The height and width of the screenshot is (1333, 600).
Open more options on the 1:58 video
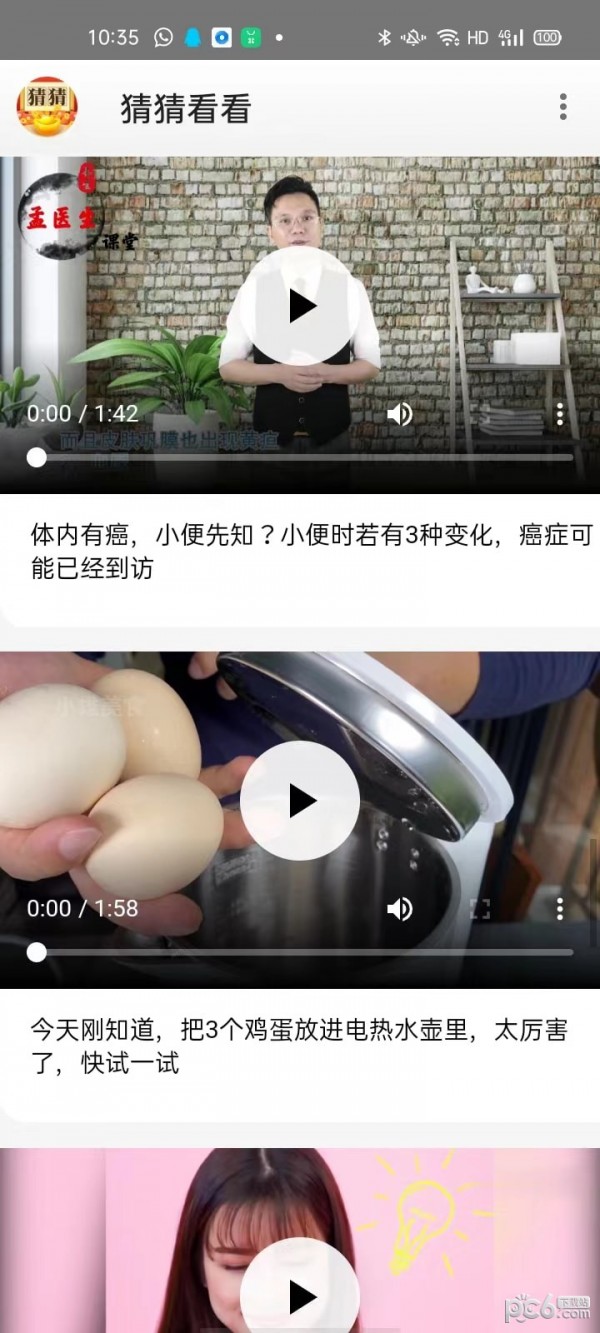[x=560, y=908]
